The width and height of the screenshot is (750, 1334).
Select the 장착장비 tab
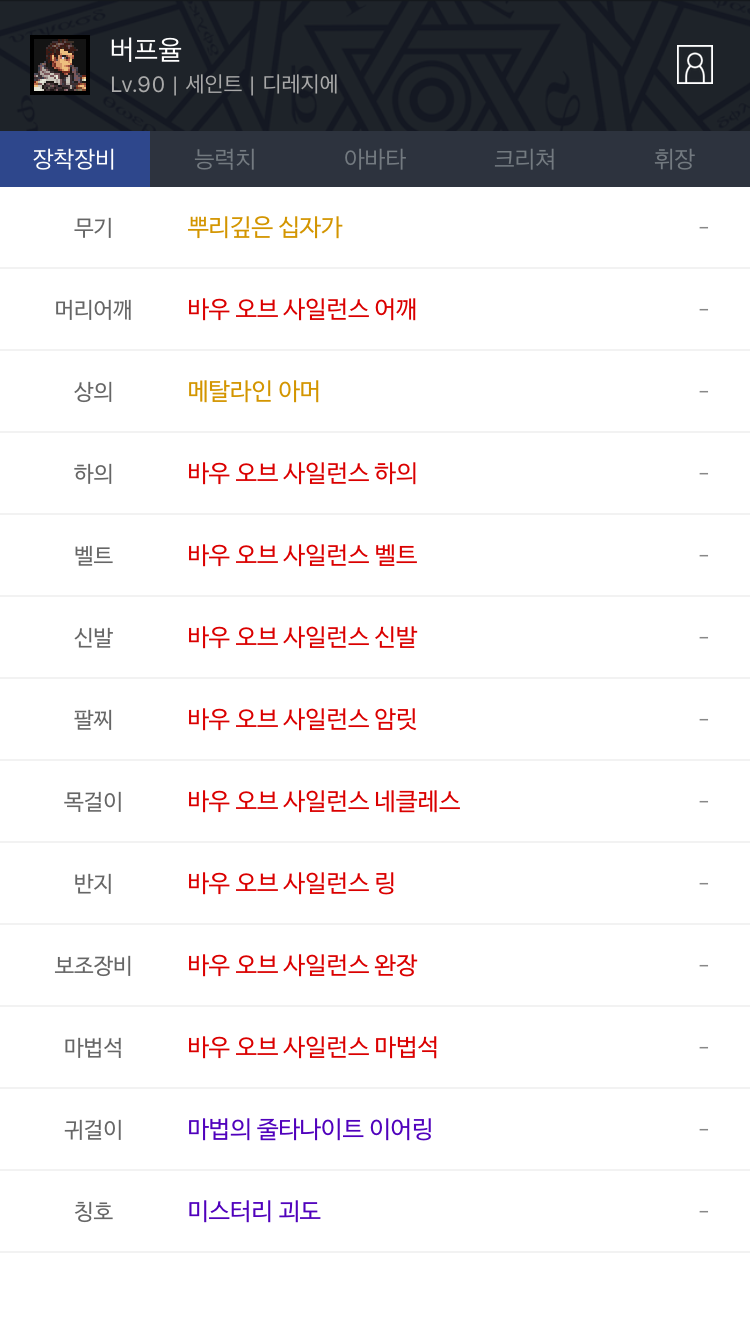(x=75, y=159)
